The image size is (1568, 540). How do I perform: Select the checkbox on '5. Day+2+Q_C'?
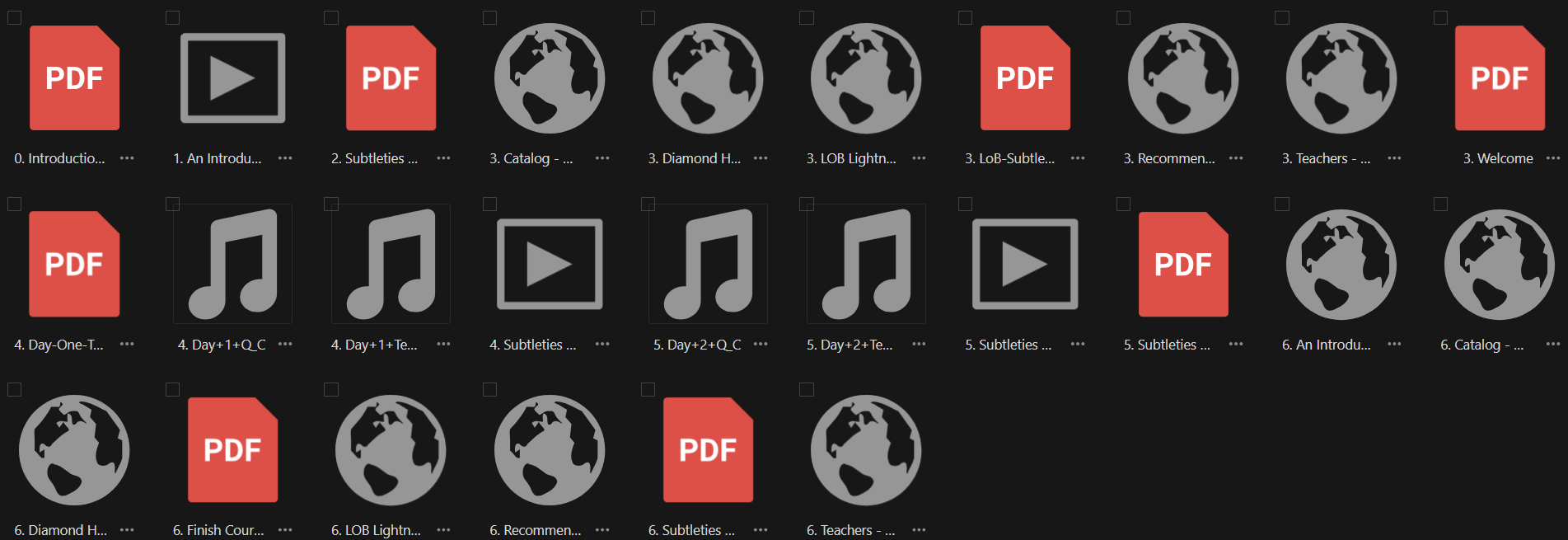tap(648, 204)
